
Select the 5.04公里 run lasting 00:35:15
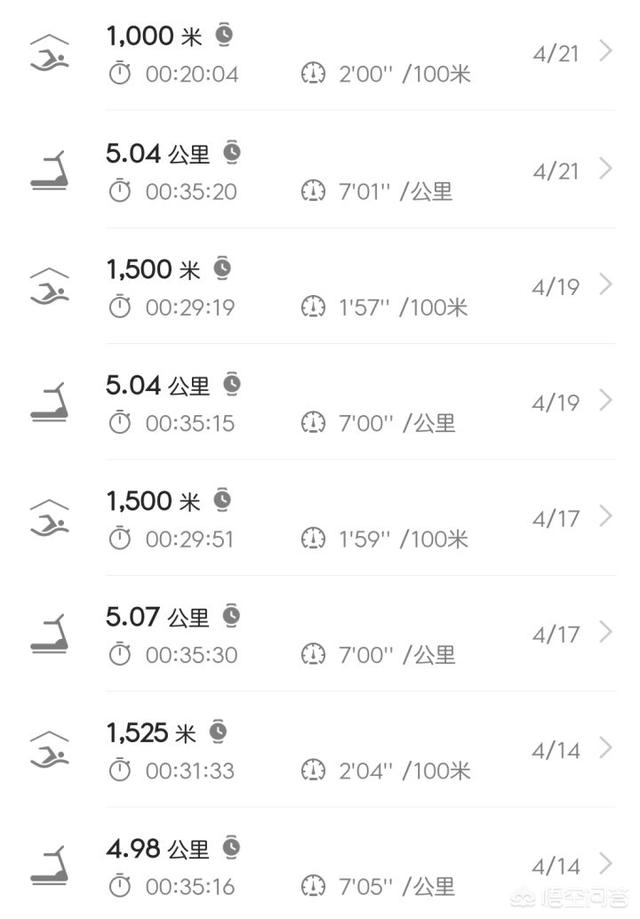[320, 402]
